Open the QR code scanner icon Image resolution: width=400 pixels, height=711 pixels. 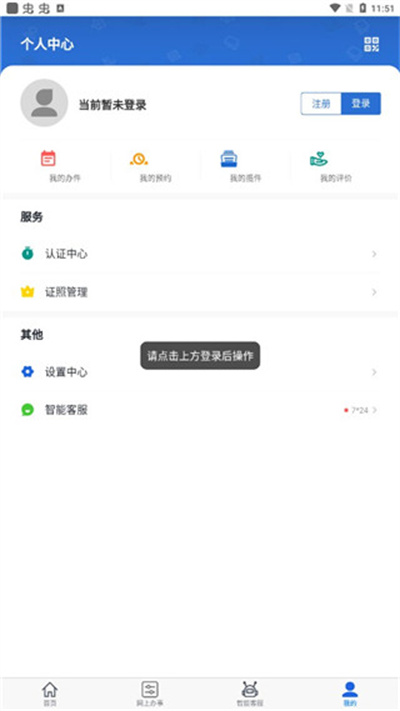pos(371,44)
